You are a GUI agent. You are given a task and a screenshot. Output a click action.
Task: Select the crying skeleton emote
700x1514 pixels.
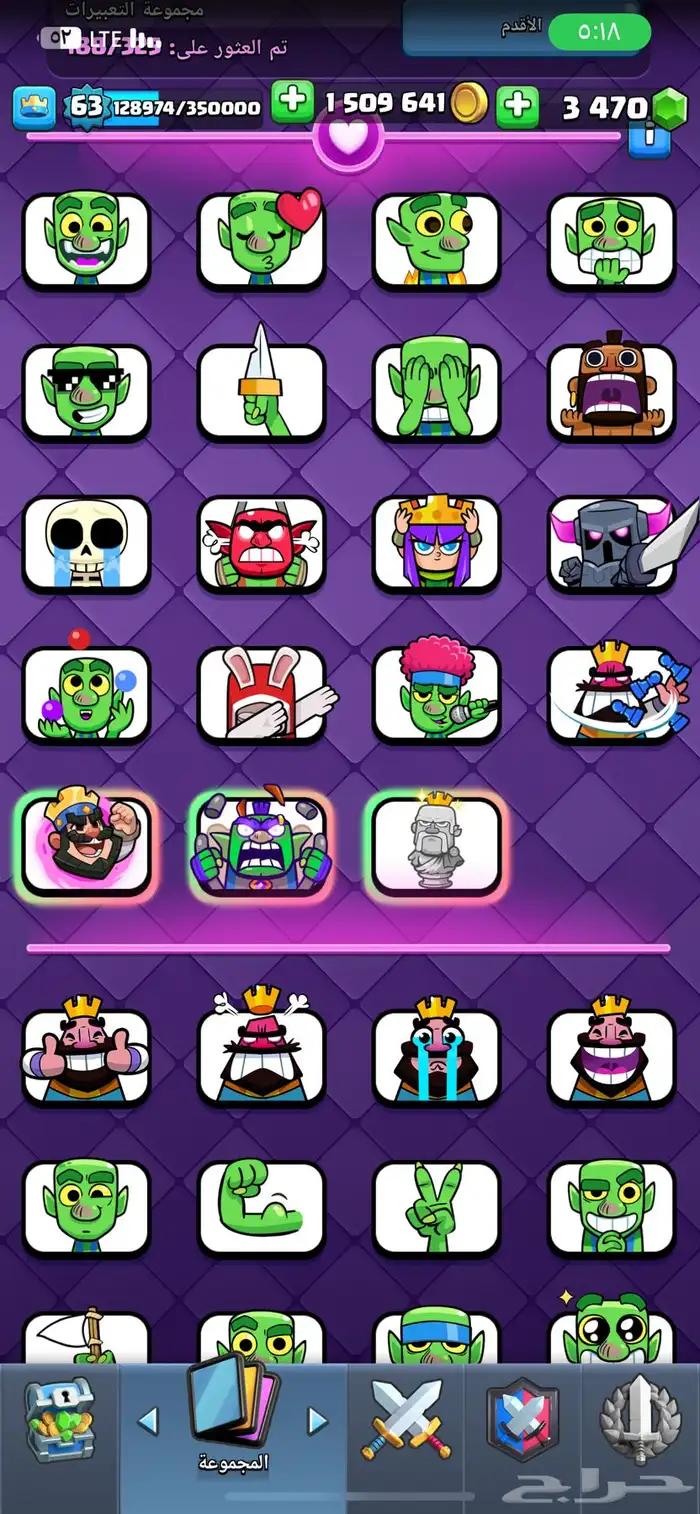click(86, 543)
